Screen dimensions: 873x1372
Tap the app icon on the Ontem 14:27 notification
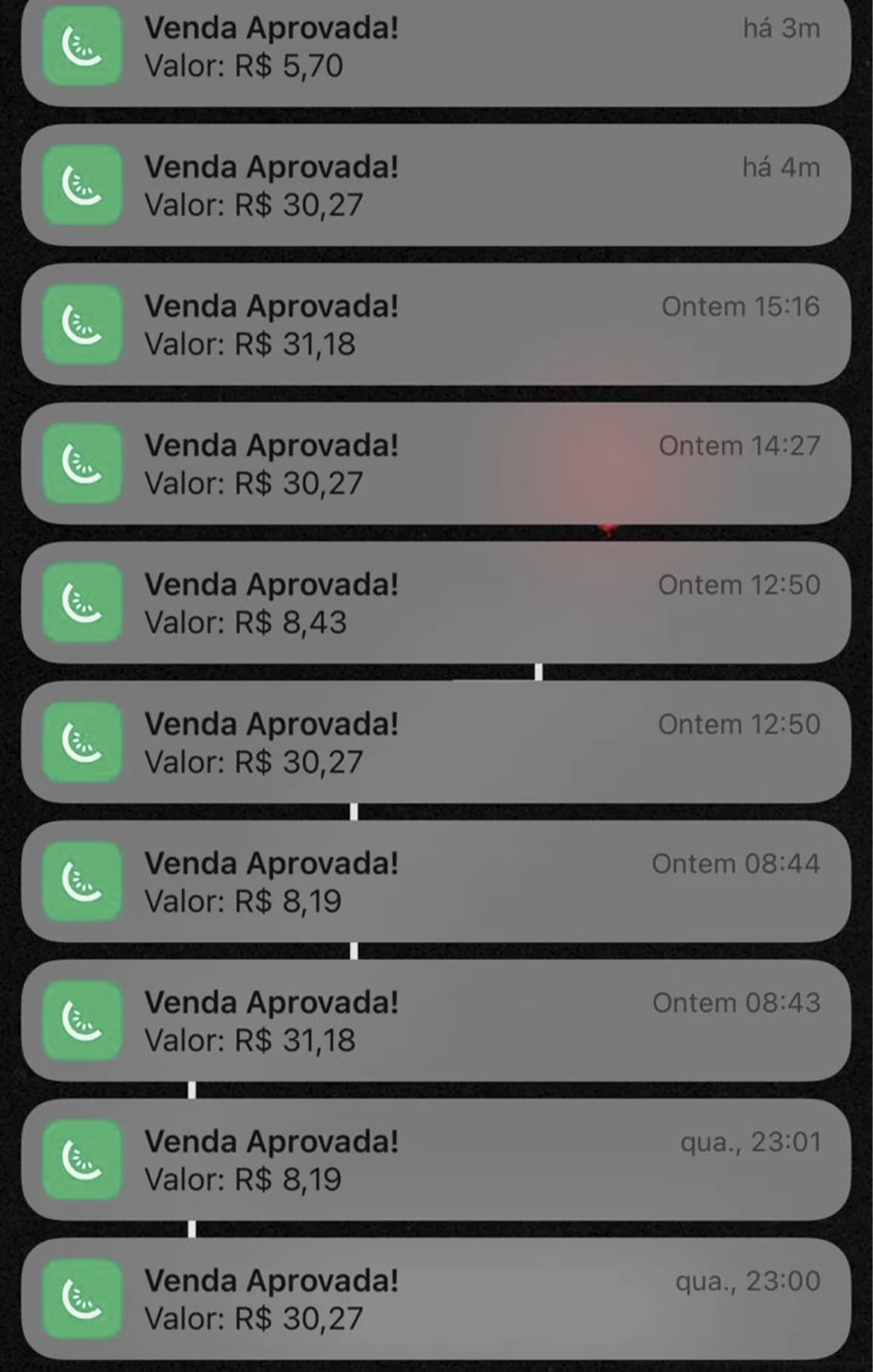84,464
